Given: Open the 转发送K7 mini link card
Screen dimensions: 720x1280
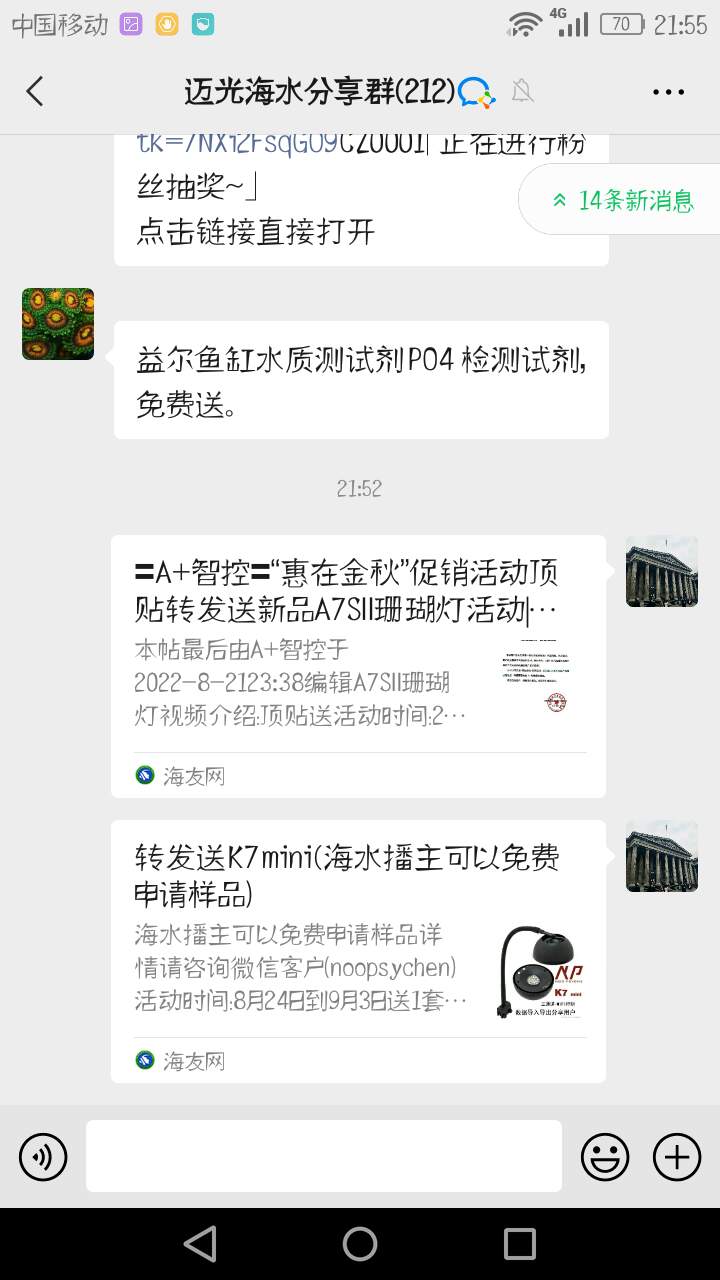Looking at the screenshot, I should (358, 950).
